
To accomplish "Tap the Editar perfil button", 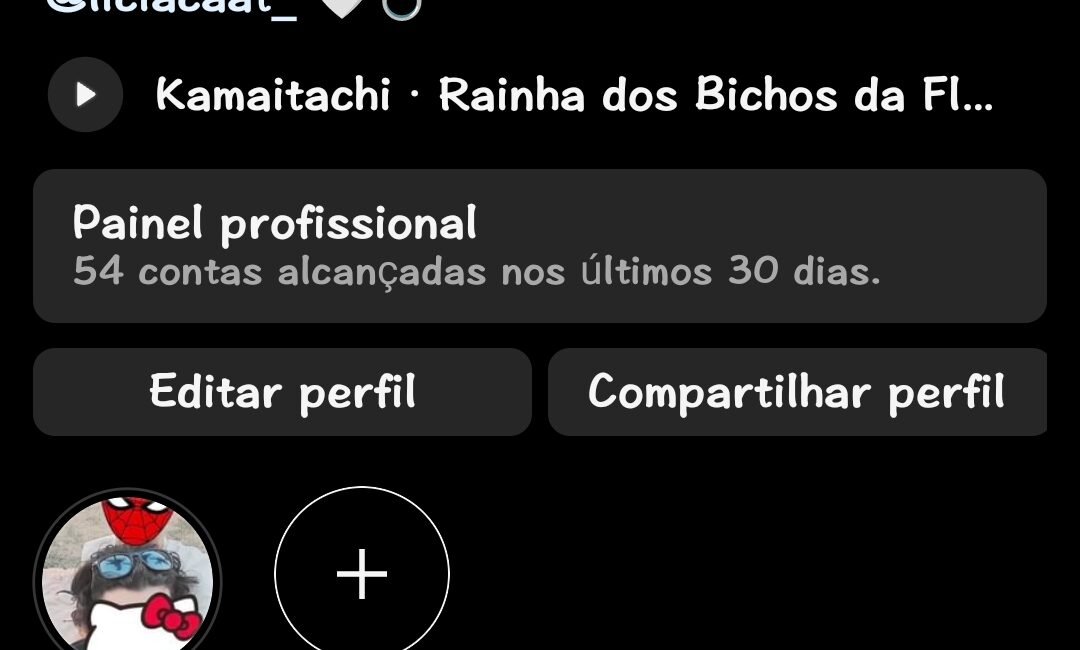I will 282,392.
